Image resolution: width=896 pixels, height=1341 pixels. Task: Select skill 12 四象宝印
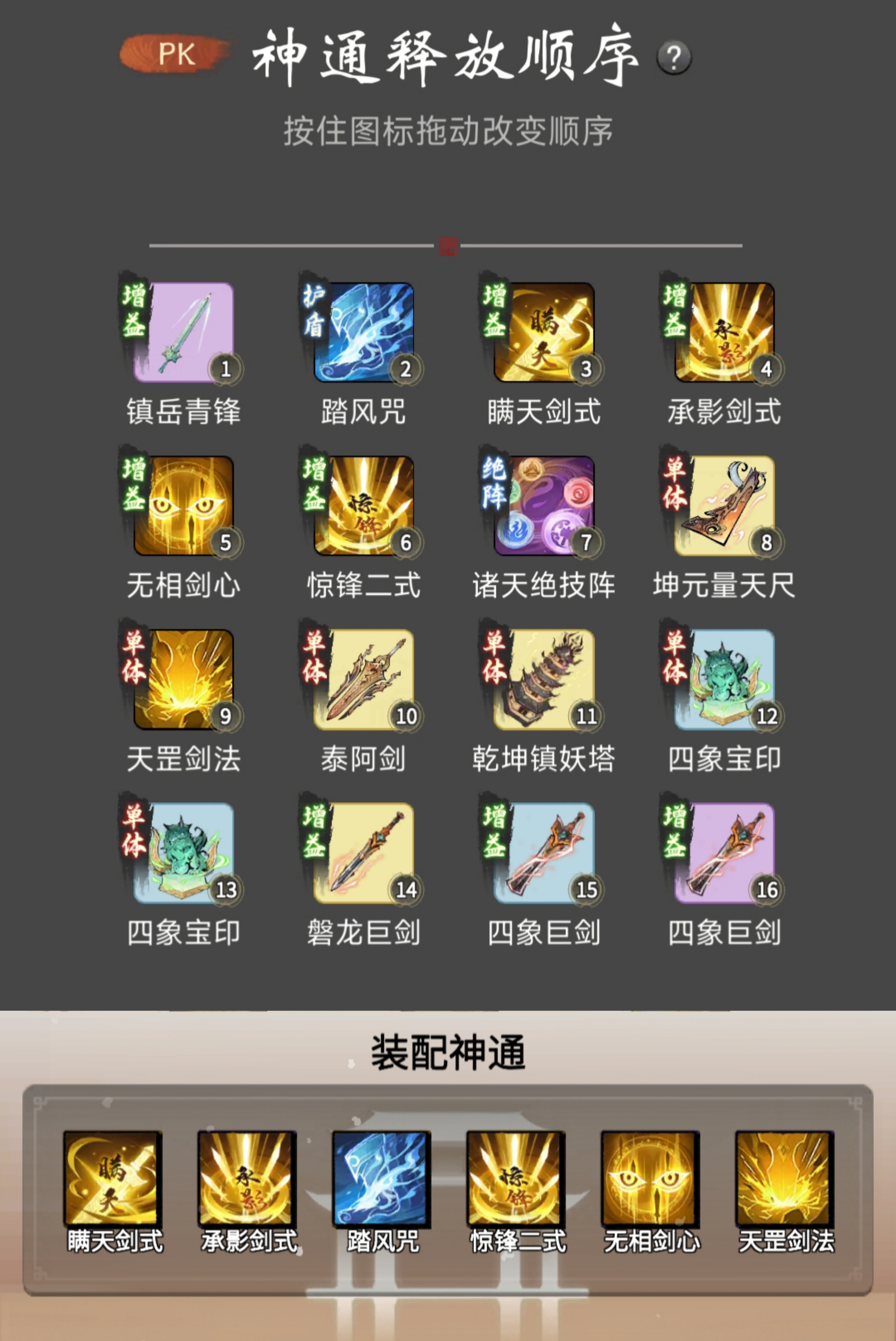(725, 680)
